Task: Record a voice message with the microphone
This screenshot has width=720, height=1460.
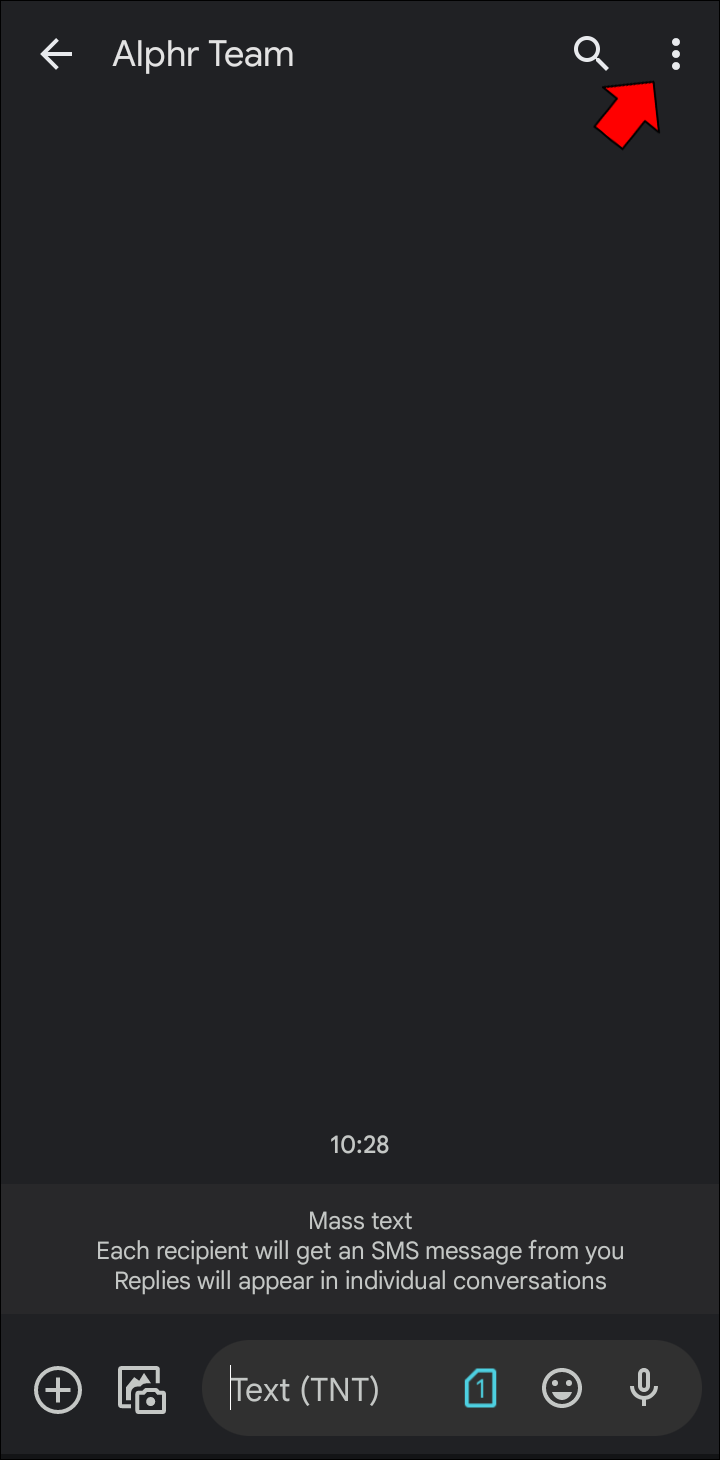Action: pyautogui.click(x=644, y=1388)
